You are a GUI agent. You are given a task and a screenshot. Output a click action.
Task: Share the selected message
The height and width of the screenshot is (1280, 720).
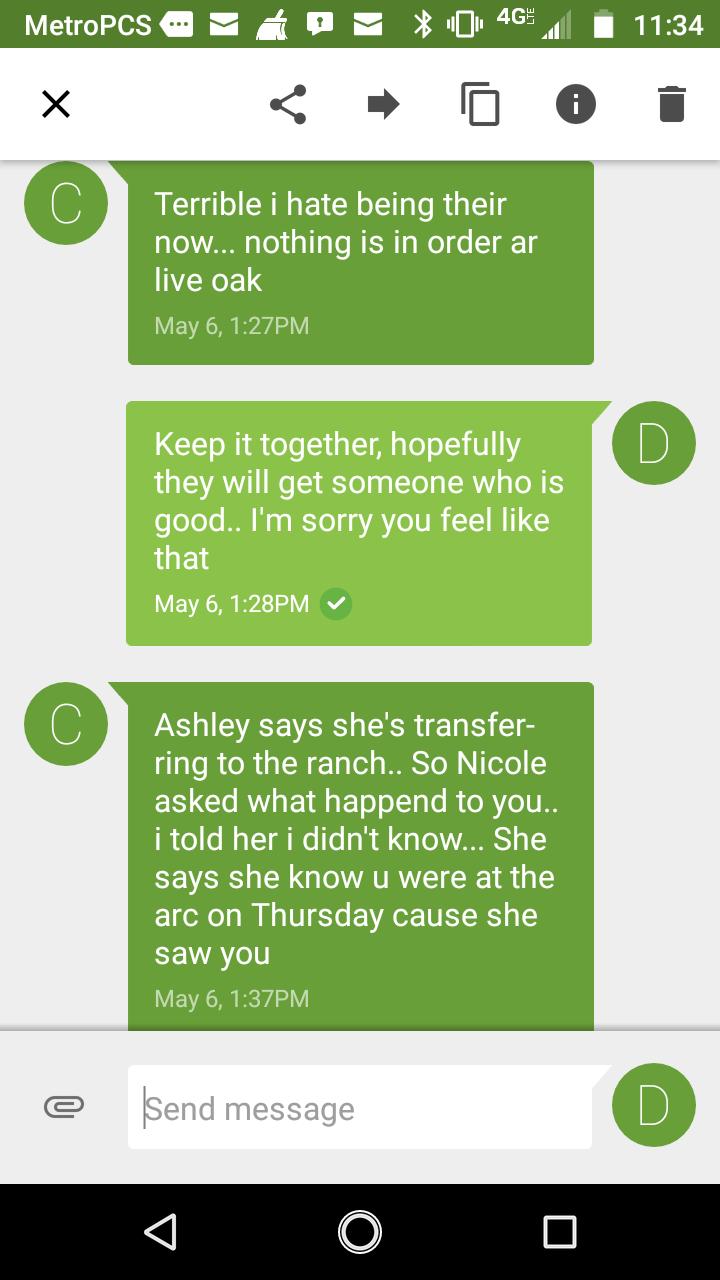(288, 104)
